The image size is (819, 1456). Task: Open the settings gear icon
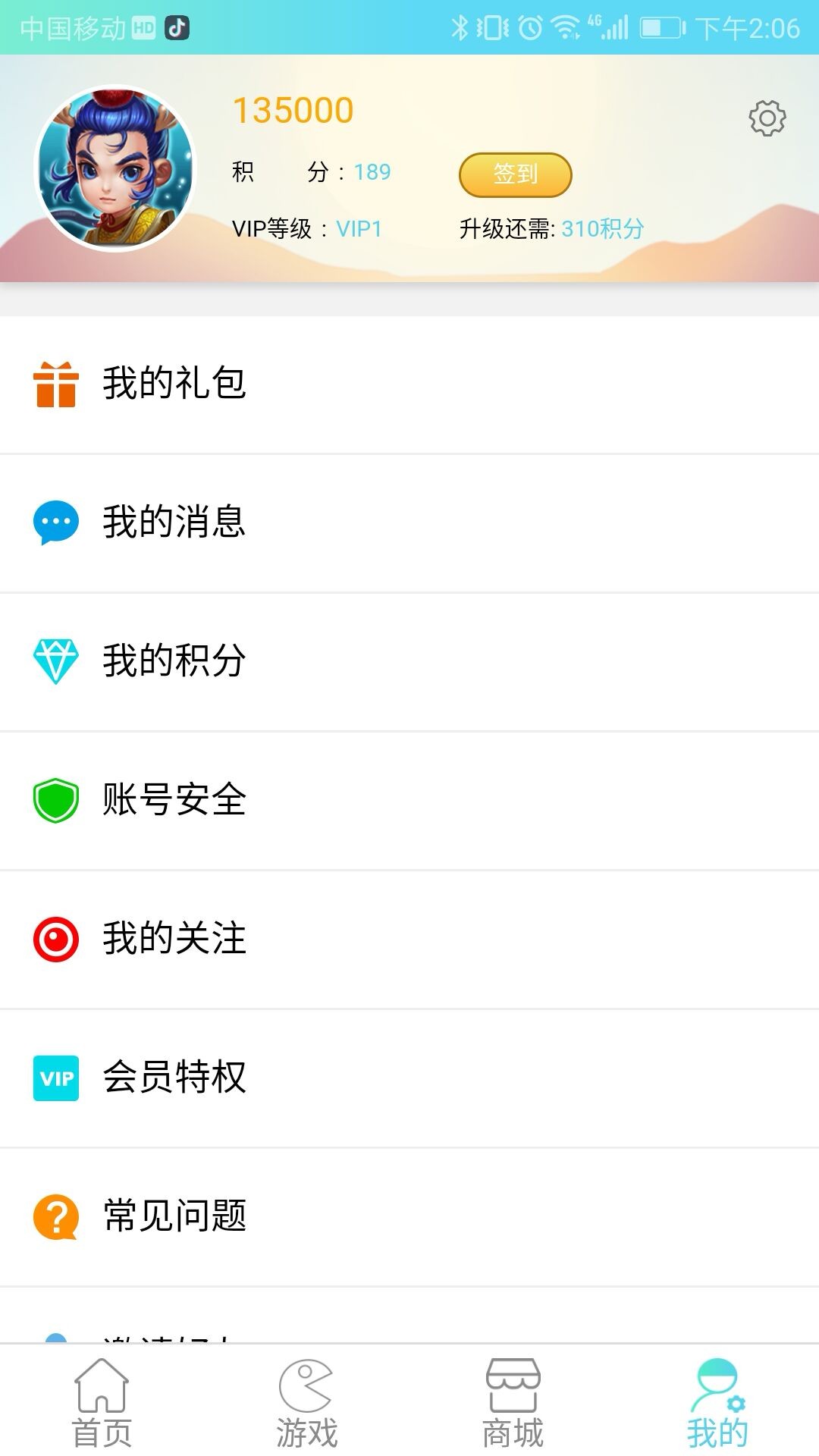tap(767, 118)
